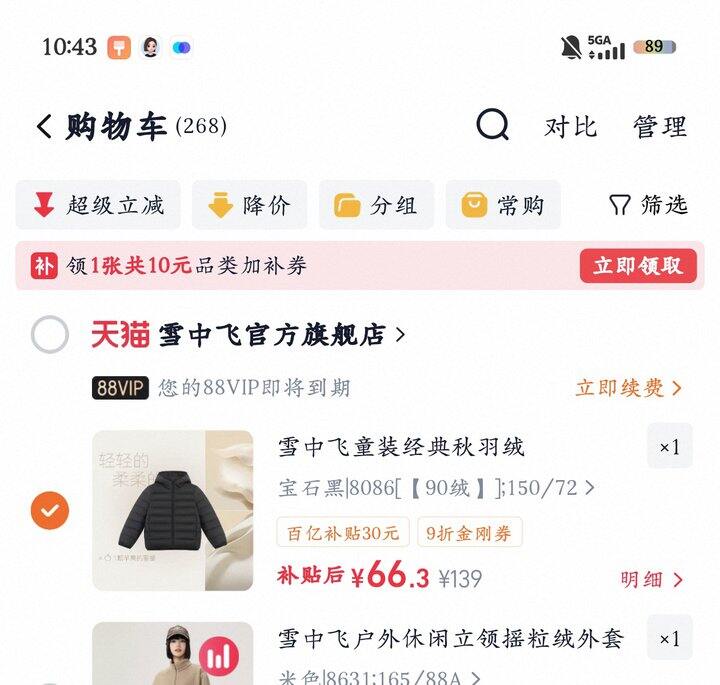Screen dimensions: 720x685
Task: Select all items from 雪中飞官方旗舰店
Action: pyautogui.click(x=50, y=335)
